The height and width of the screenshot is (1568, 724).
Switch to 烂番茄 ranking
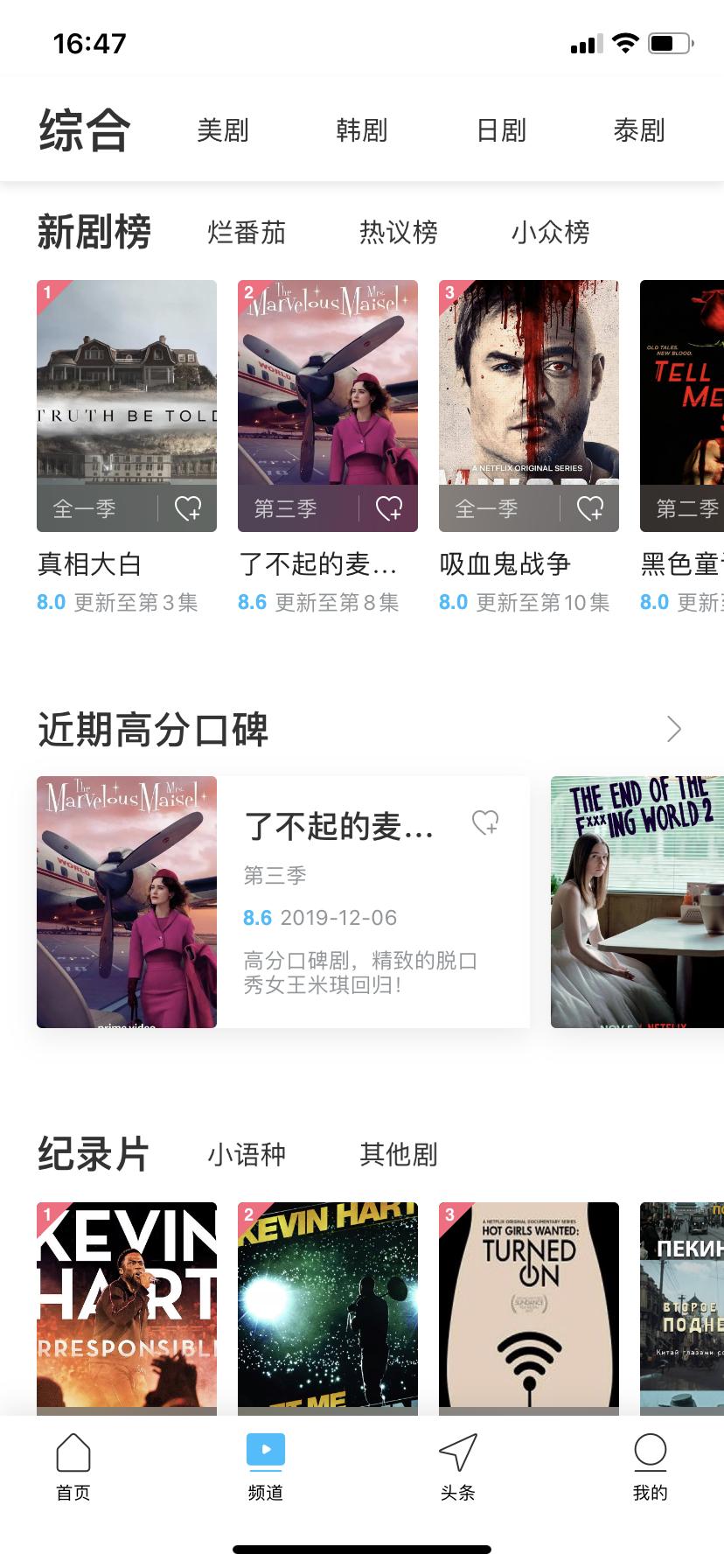[247, 232]
